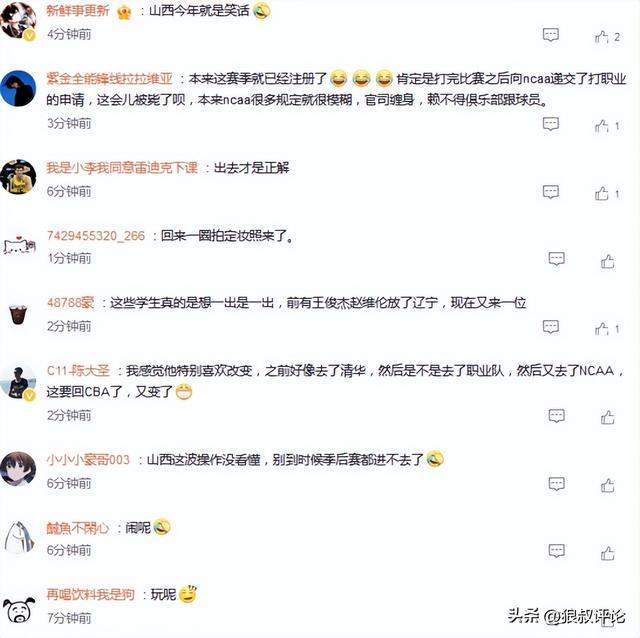Tap the avatar of 我是小李我同意雷迪克下课
Image resolution: width=640 pixels, height=638 pixels.
[x=17, y=177]
